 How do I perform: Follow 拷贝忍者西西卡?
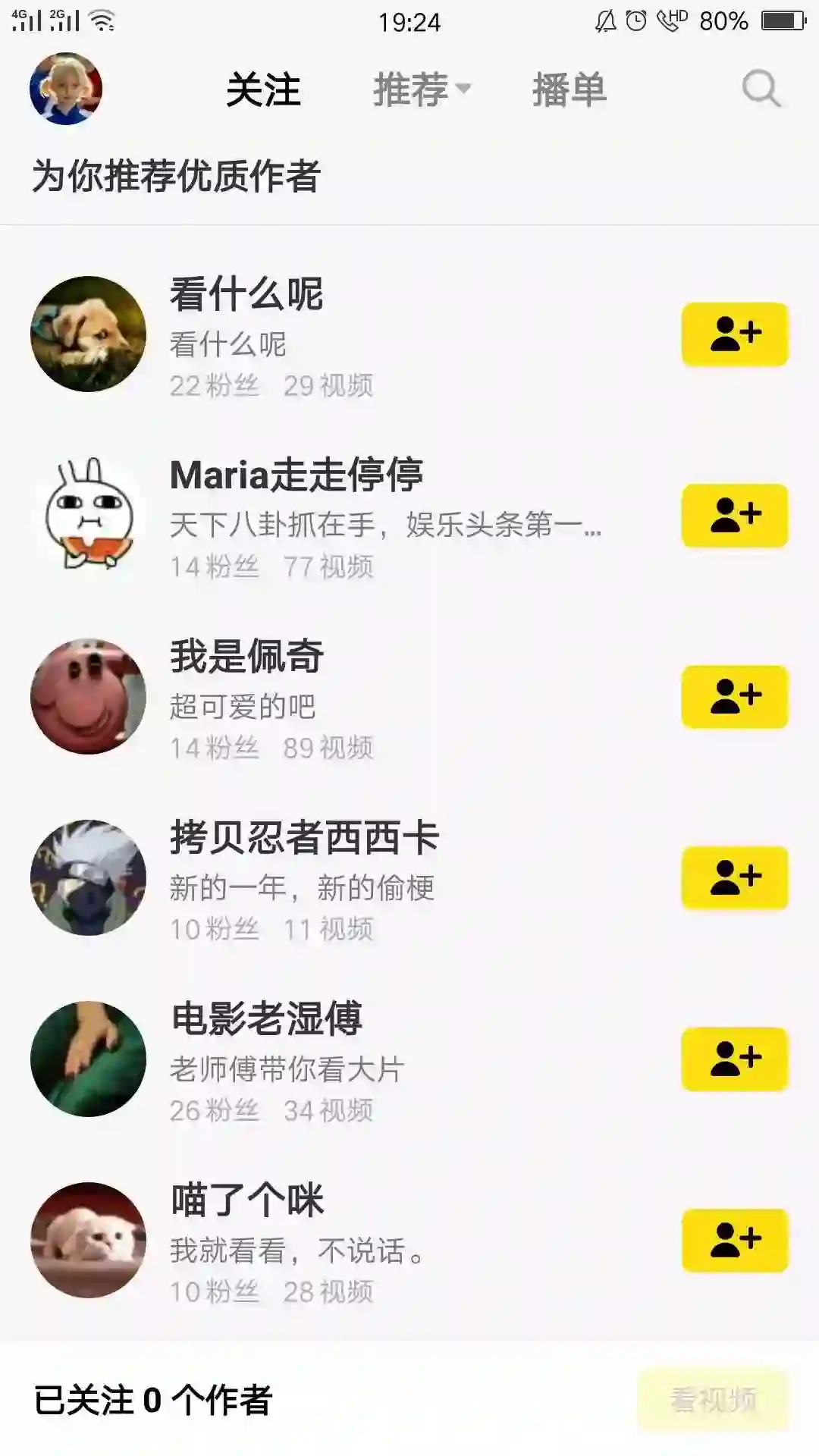734,878
